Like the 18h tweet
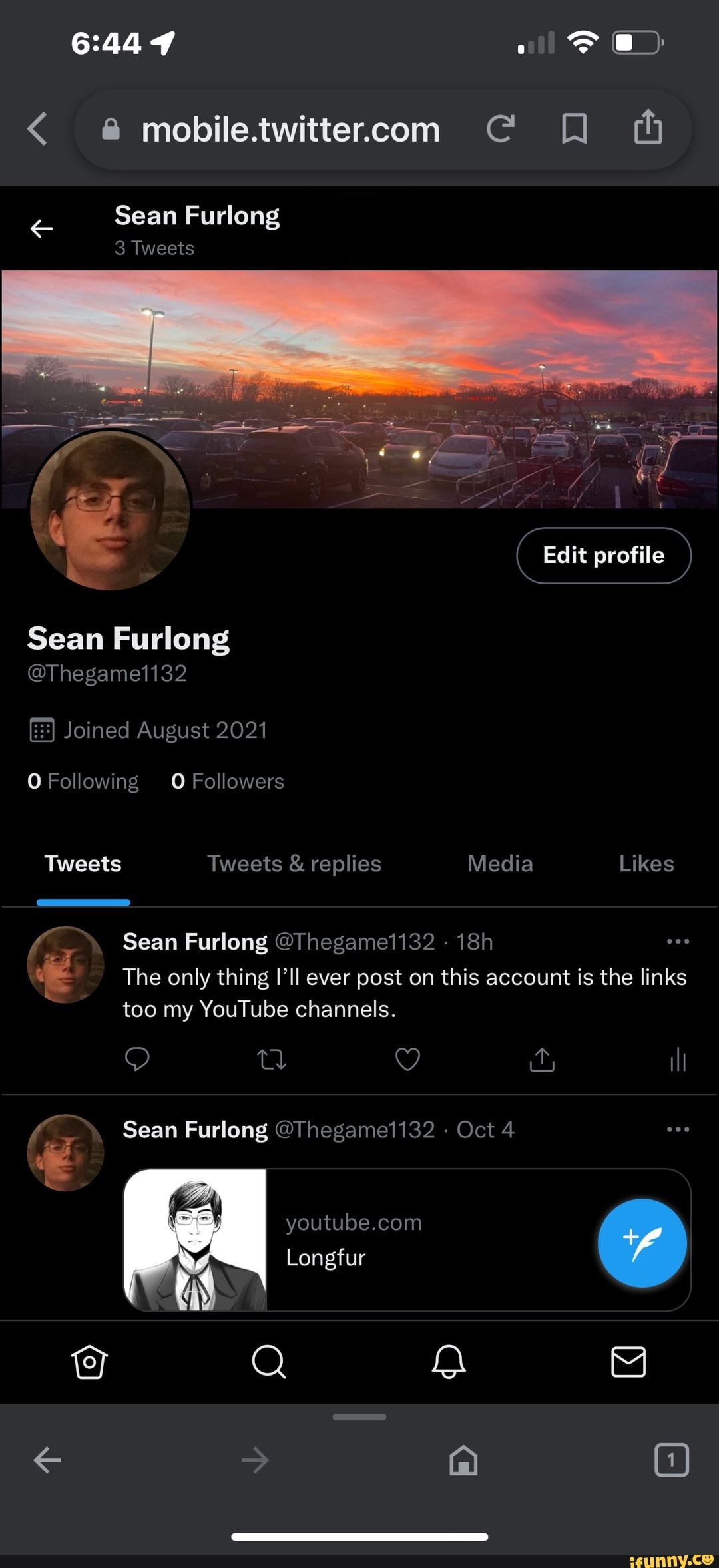719x1568 pixels. pyautogui.click(x=407, y=1058)
